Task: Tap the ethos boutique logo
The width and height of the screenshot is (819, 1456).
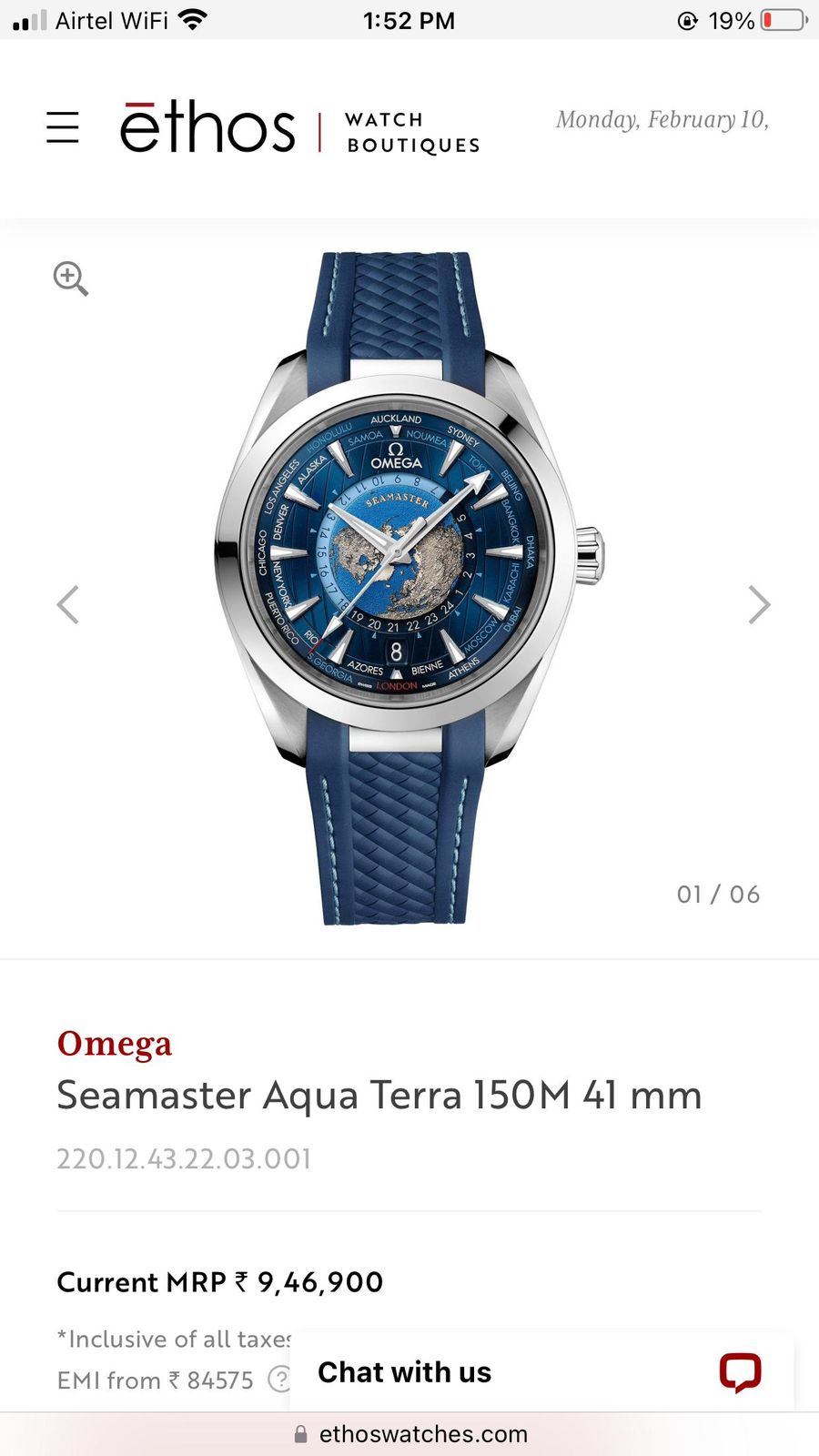Action: coord(207,127)
